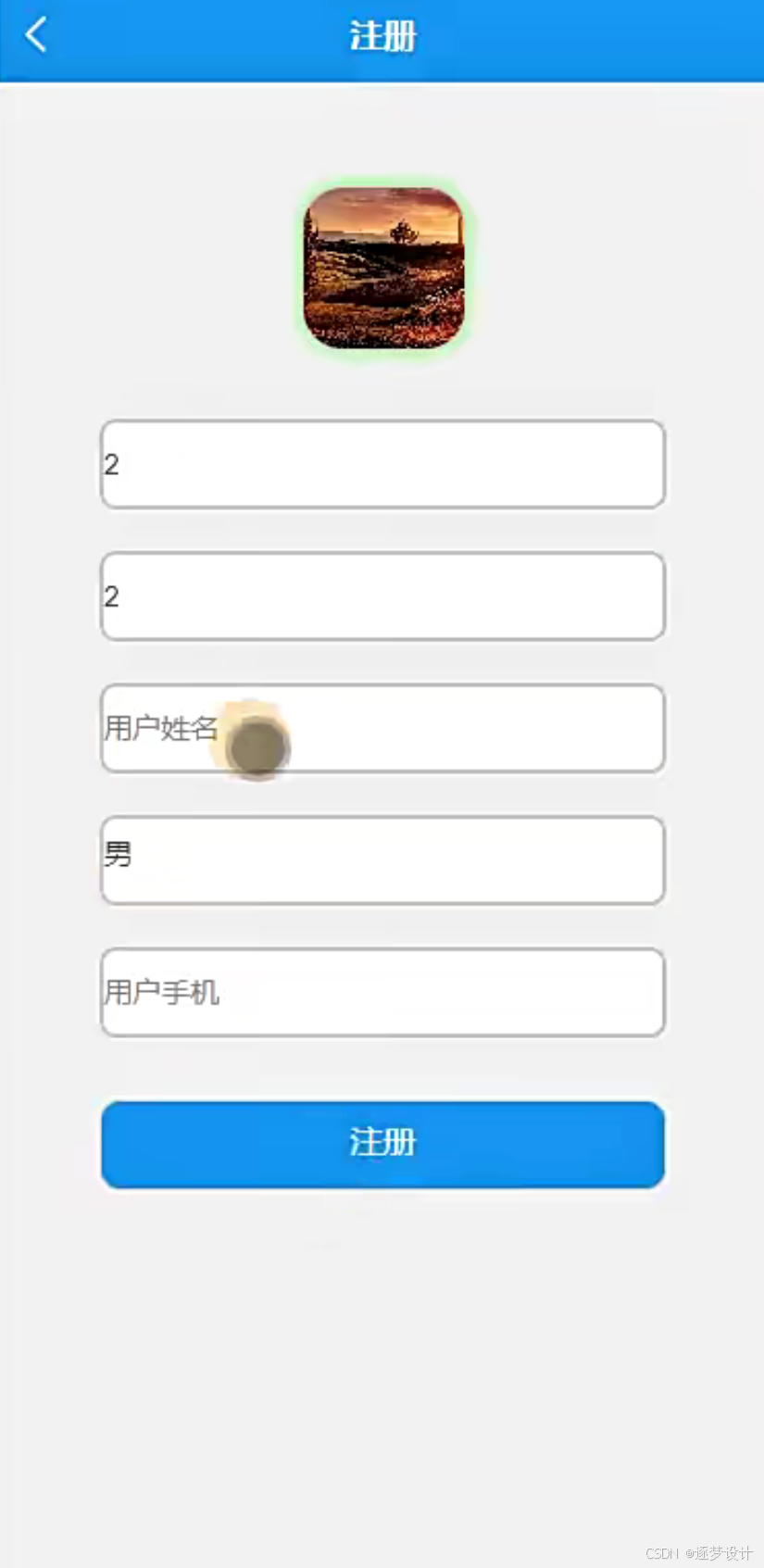The width and height of the screenshot is (764, 1568).
Task: Activate the phone entry box labeled 用户手机
Action: point(382,991)
